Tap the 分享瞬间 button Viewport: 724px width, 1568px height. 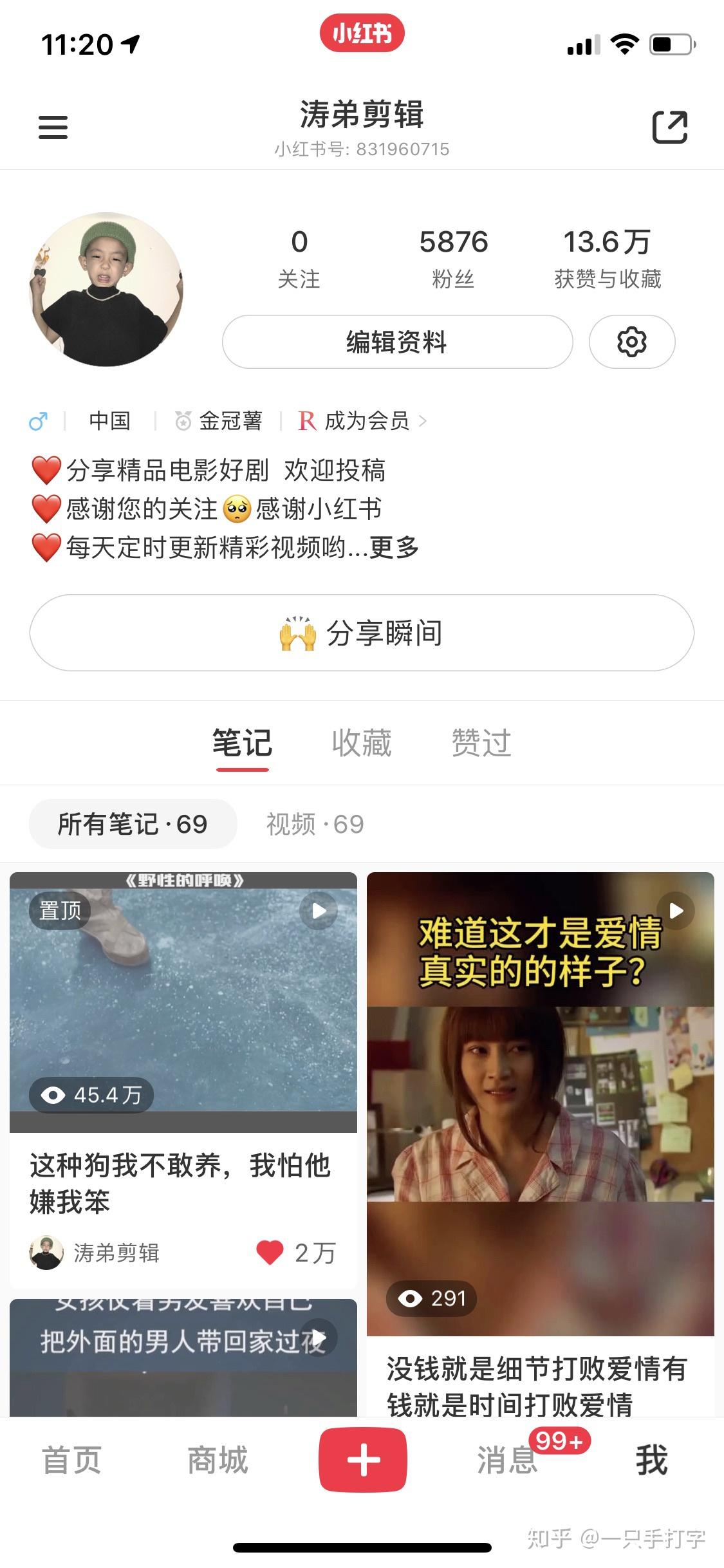pyautogui.click(x=362, y=633)
